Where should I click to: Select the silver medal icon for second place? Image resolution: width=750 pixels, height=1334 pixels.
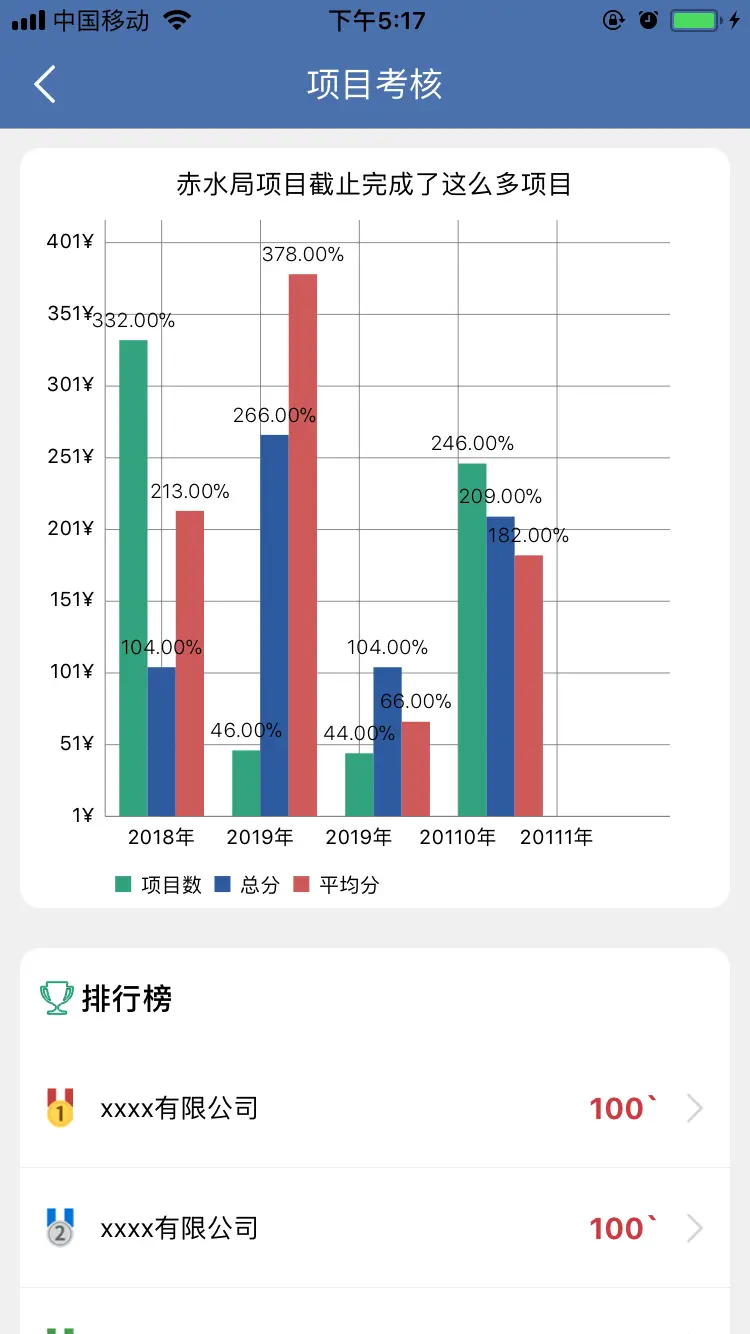60,1227
